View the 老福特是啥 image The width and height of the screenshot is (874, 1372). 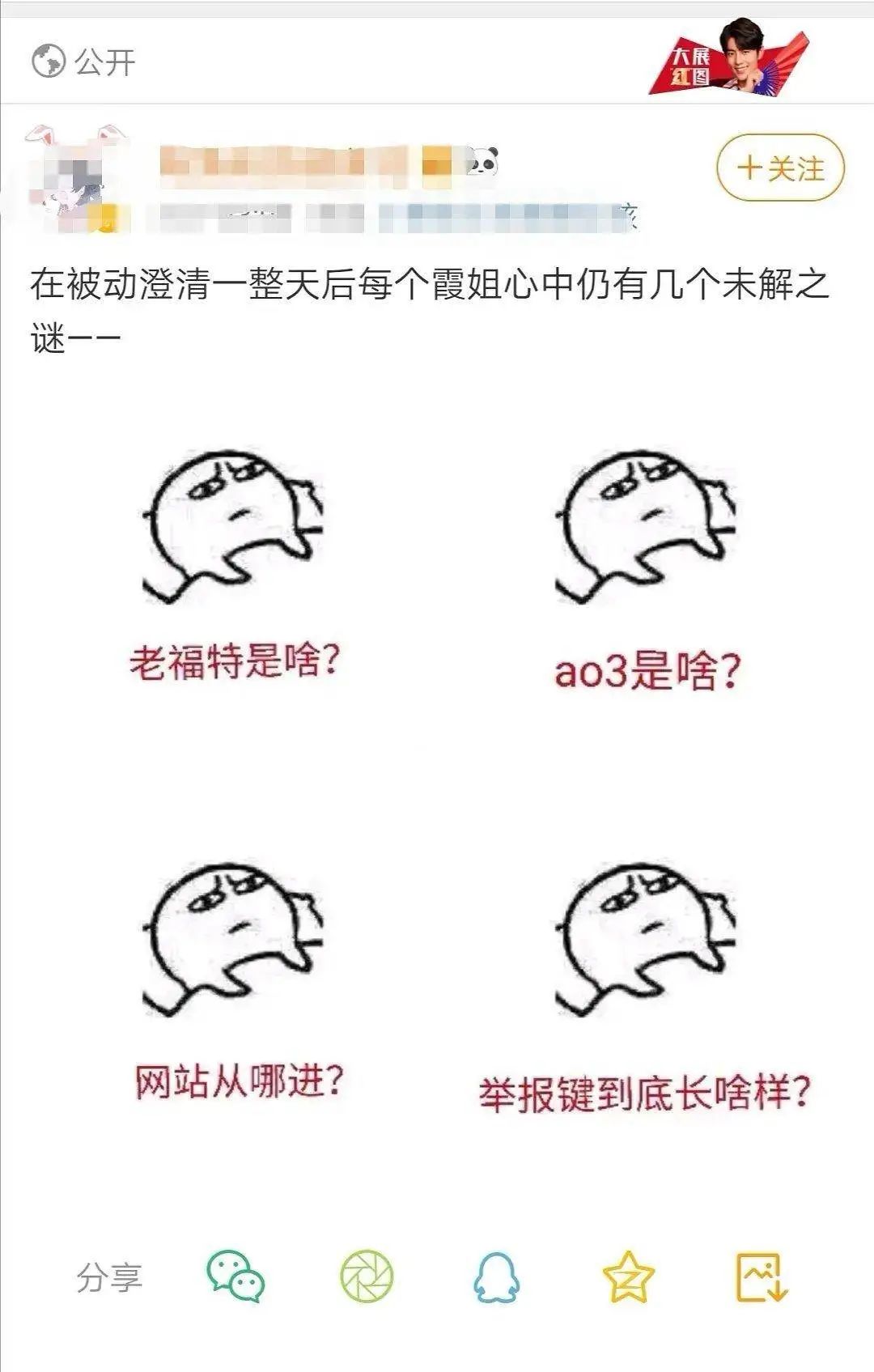coord(233,567)
